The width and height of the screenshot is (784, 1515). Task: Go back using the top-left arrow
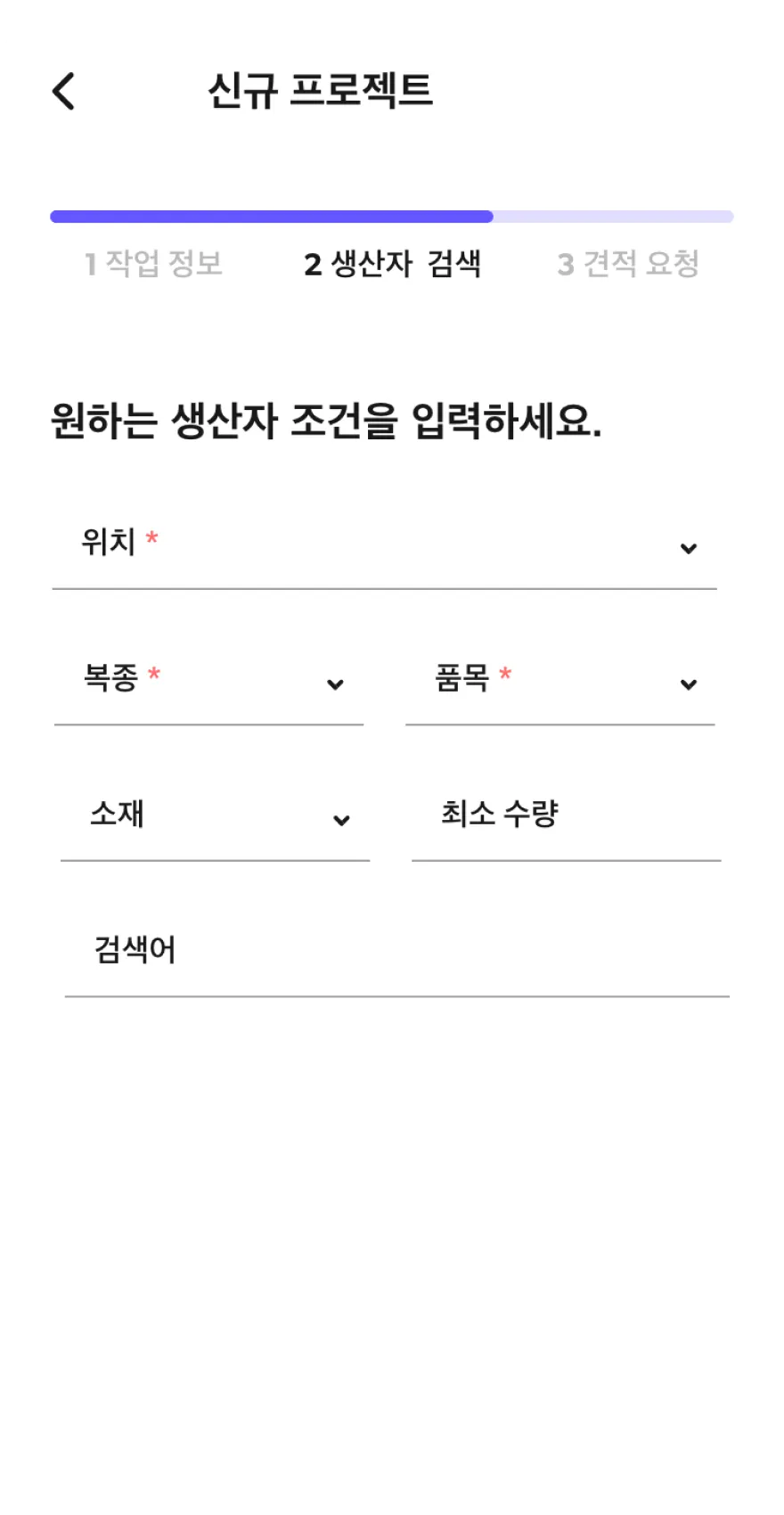[x=64, y=91]
